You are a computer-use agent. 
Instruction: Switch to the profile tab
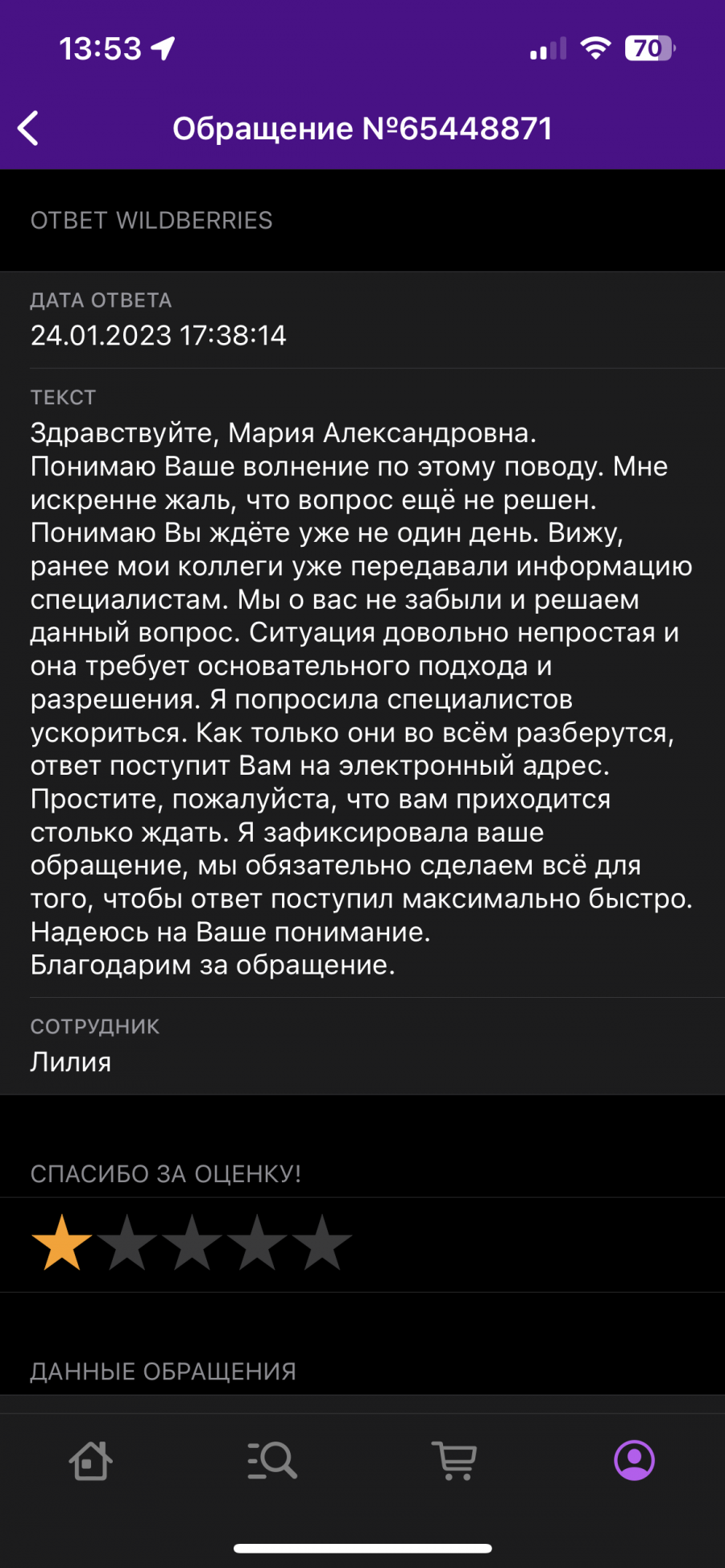[x=635, y=1460]
